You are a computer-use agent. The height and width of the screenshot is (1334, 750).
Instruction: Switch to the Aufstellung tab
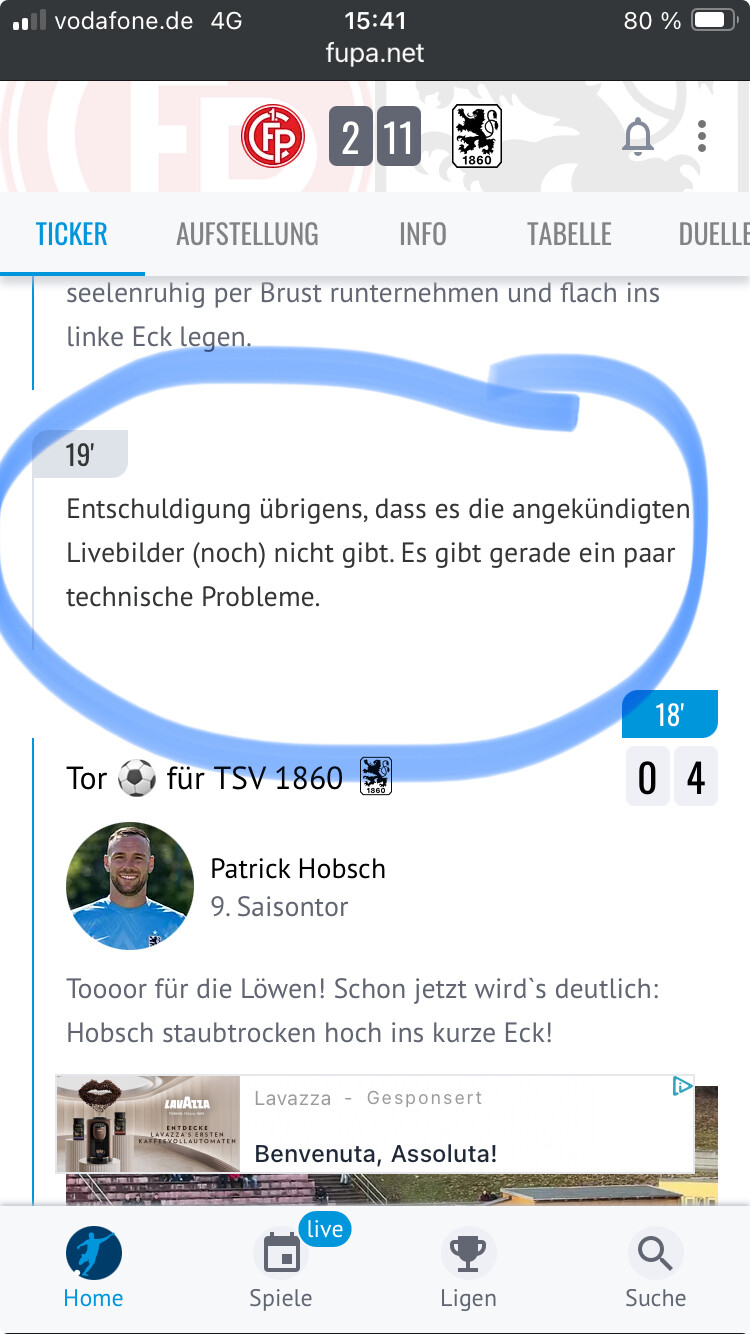point(247,234)
